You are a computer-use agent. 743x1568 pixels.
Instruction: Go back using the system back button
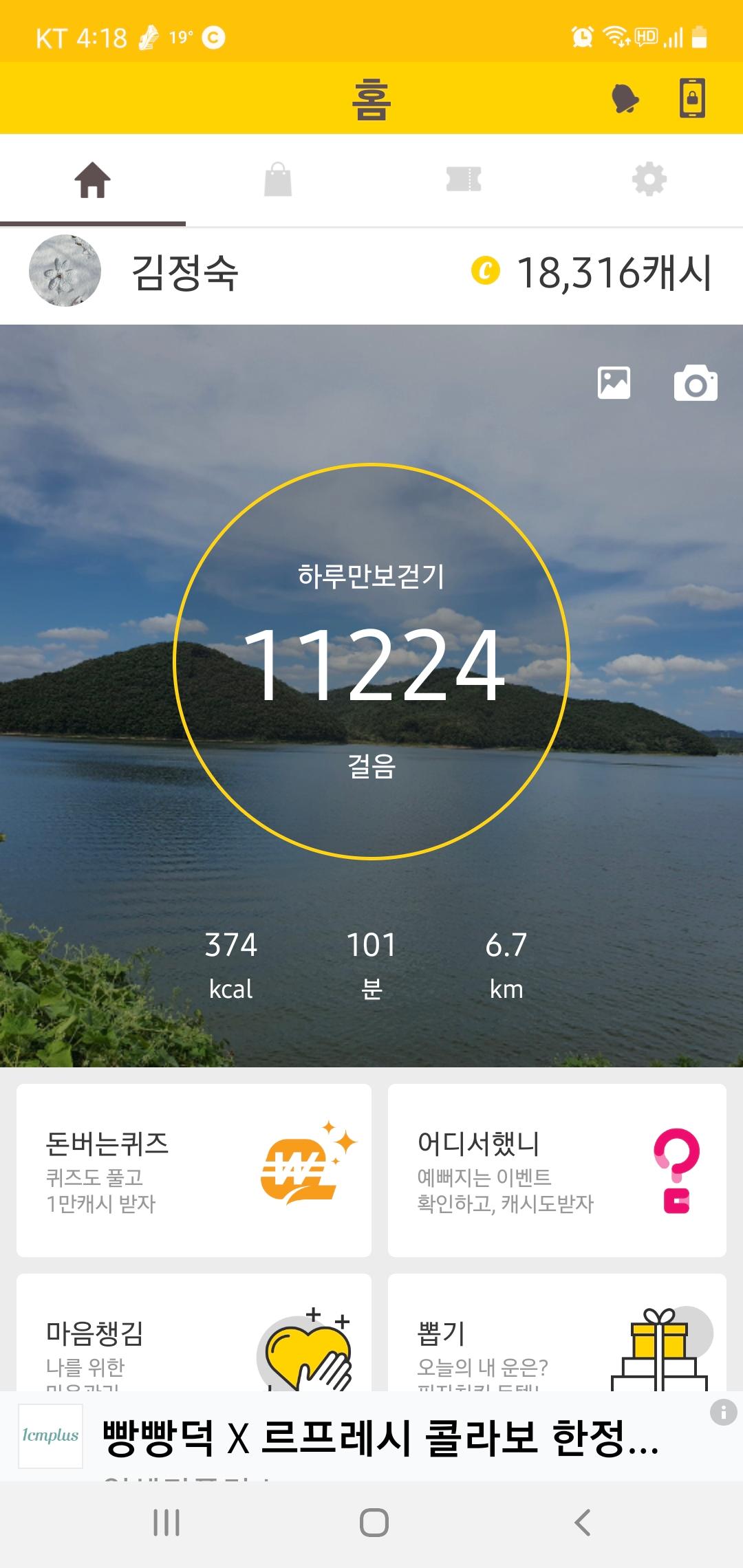[582, 1523]
